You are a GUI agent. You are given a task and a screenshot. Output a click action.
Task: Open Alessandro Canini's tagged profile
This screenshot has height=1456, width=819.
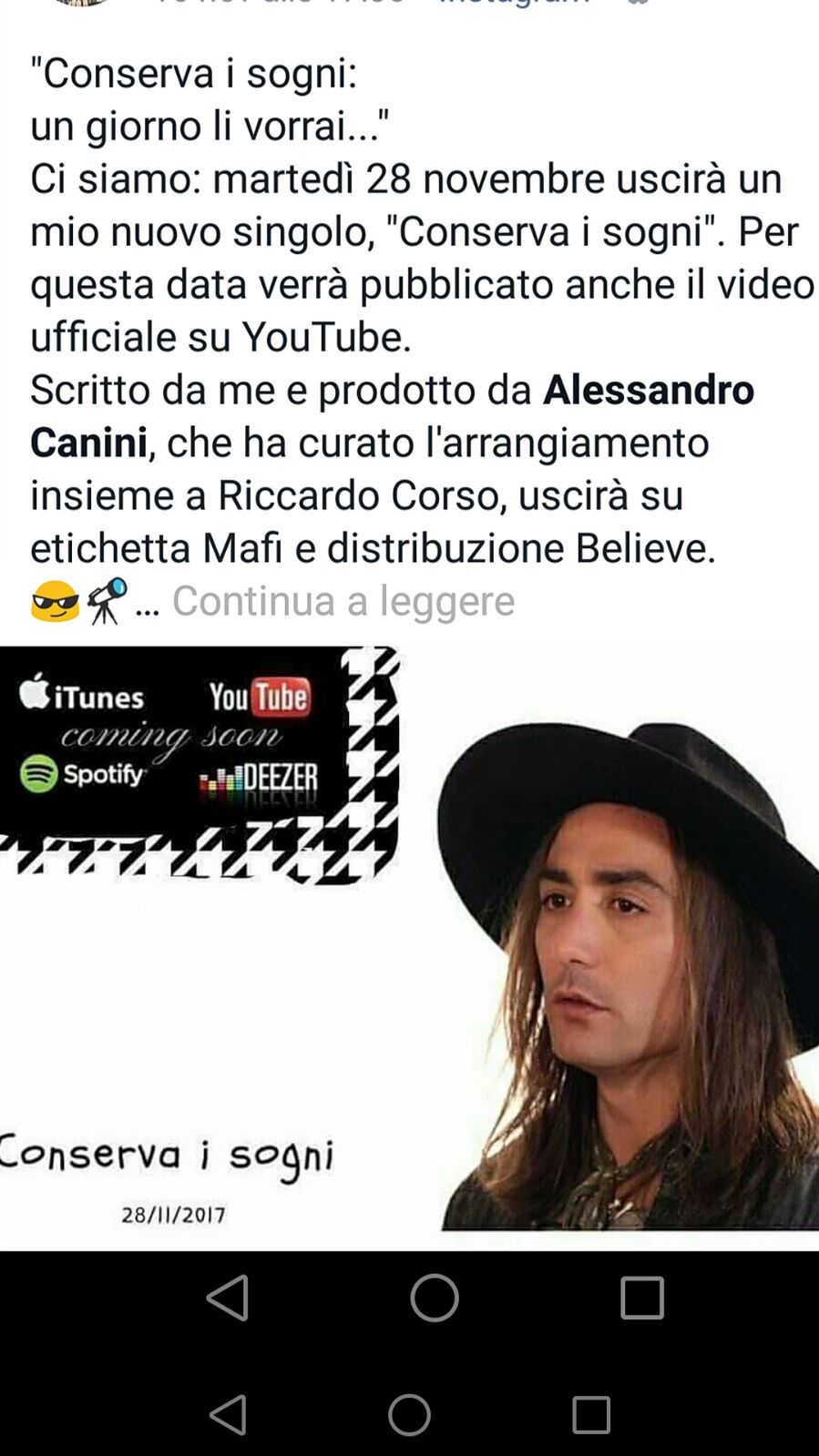[x=648, y=391]
